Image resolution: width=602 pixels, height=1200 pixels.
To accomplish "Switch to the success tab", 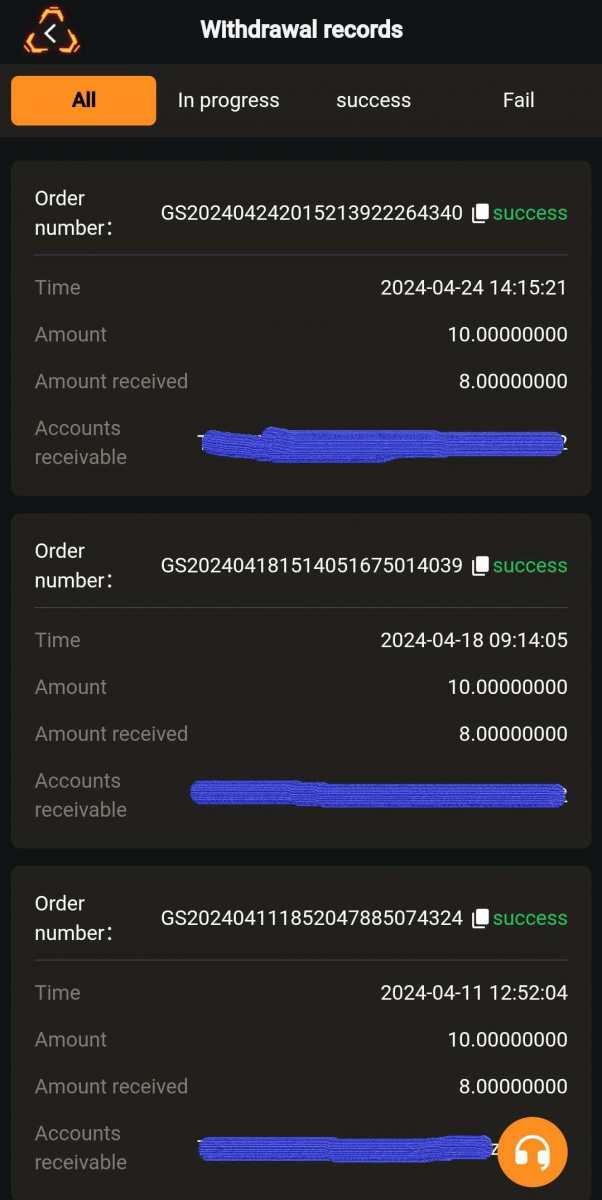I will tap(373, 100).
